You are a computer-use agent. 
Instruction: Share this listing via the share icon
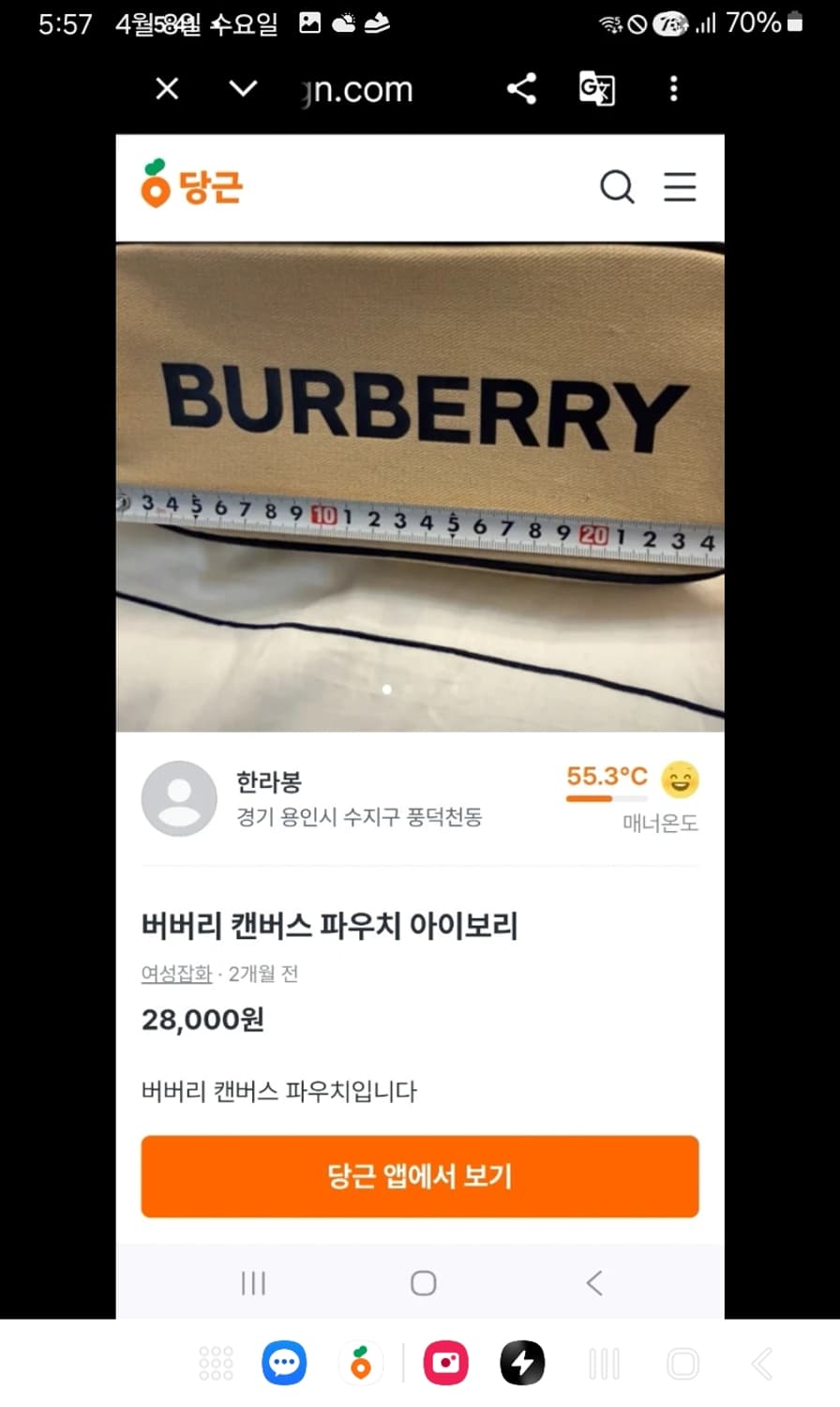pos(521,88)
